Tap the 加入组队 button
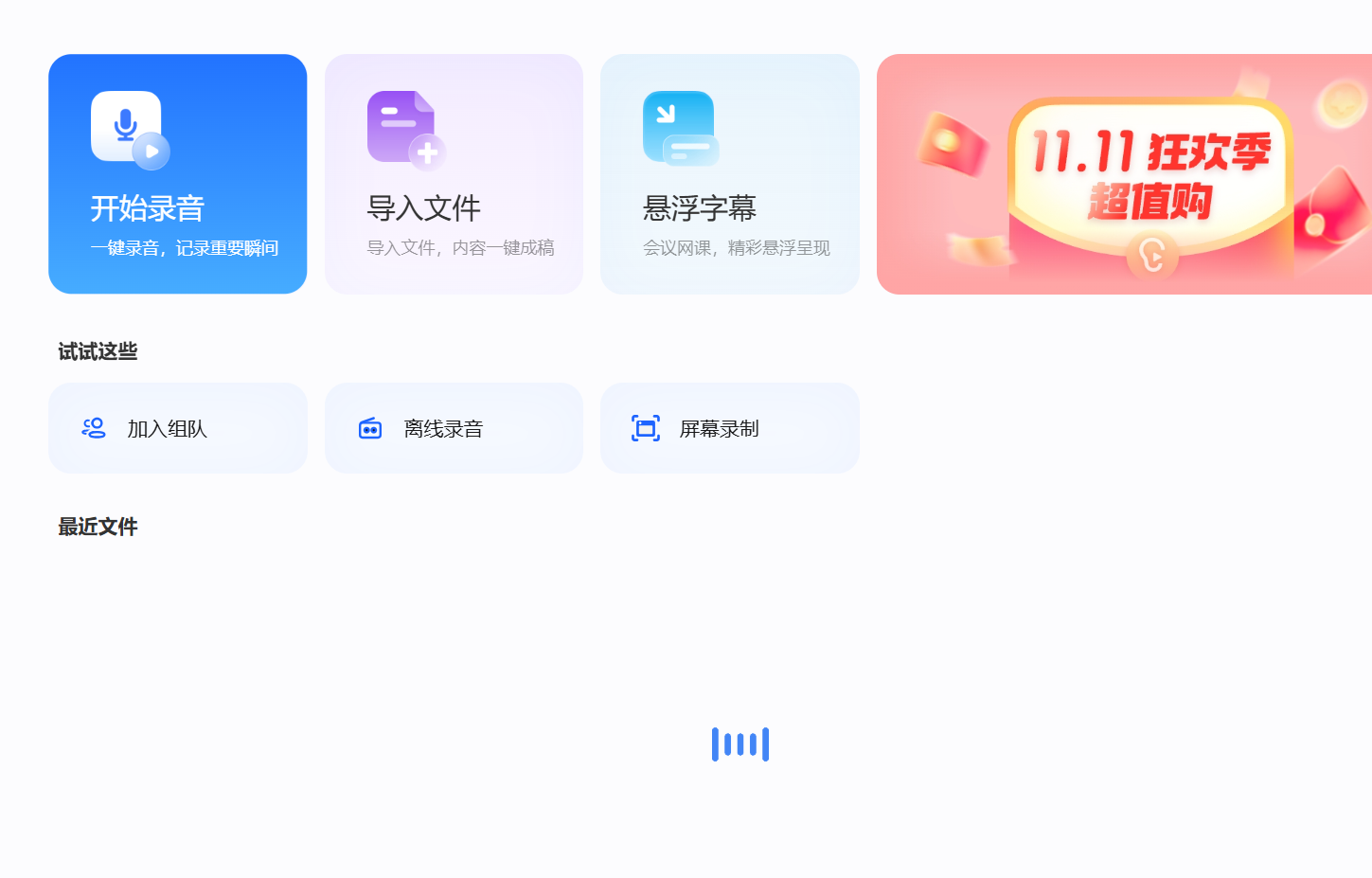1372x878 pixels. (x=177, y=428)
